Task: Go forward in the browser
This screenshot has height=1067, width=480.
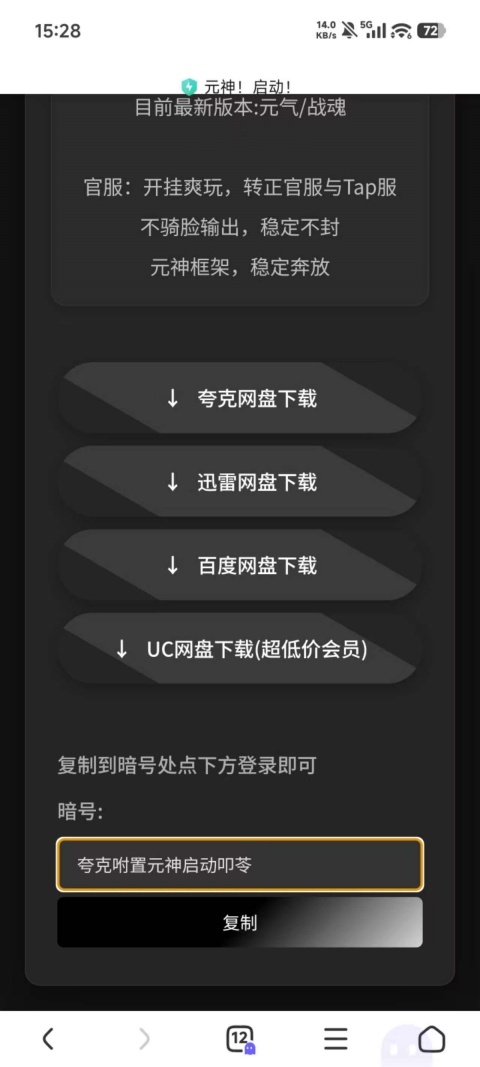Action: click(x=144, y=1039)
